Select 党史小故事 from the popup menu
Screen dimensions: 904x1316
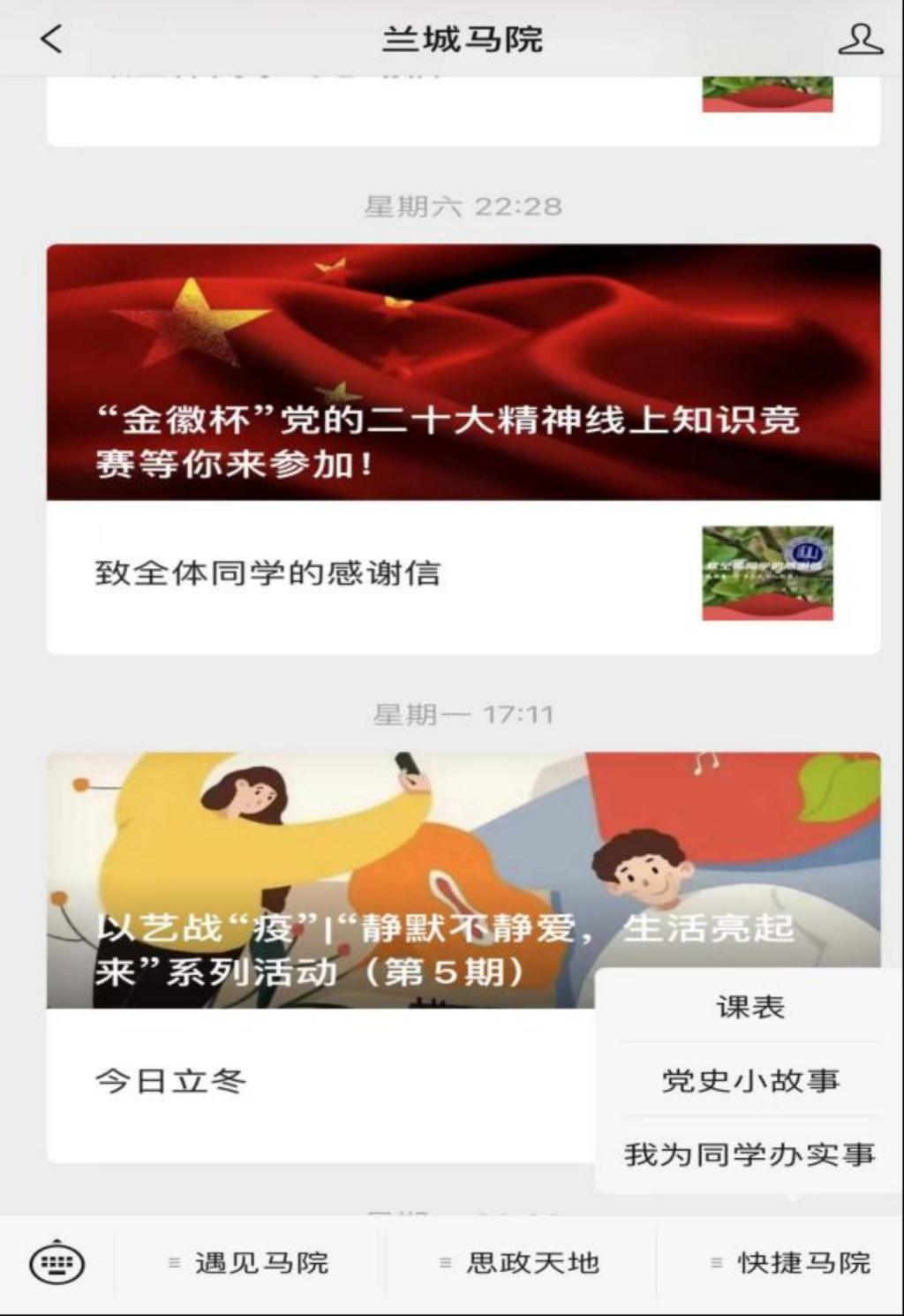(750, 1080)
